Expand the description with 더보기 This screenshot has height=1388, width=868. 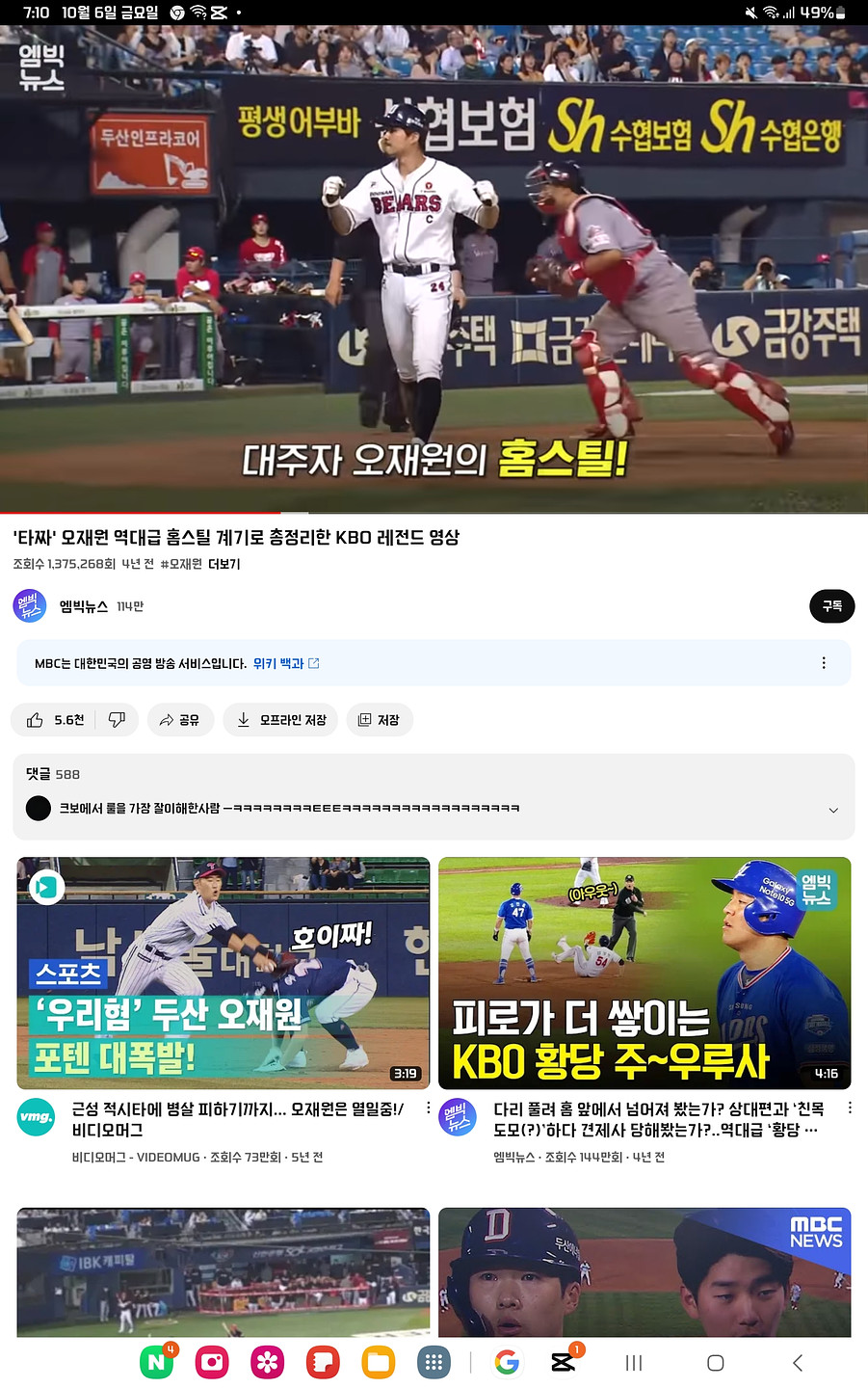[x=224, y=564]
